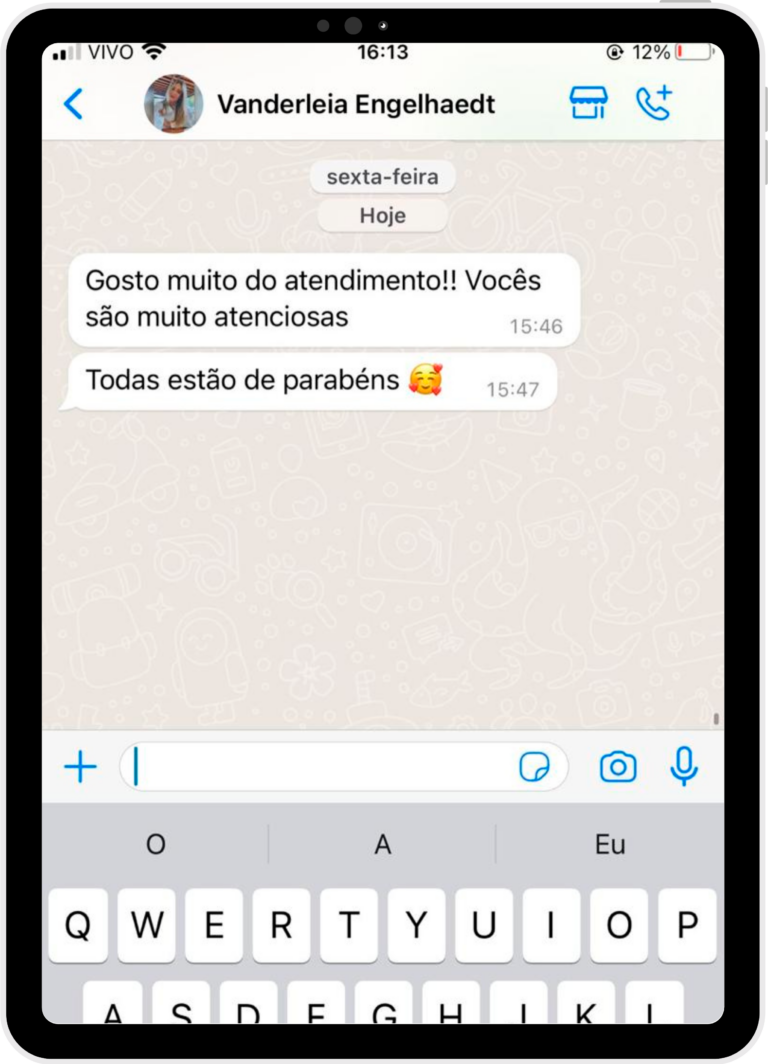Type the letter Q on the keyboard
The width and height of the screenshot is (768, 1064).
[78, 925]
